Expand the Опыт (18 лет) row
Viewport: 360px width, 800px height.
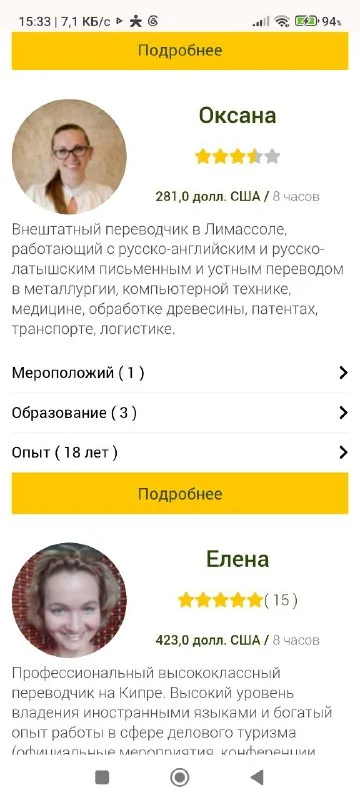(179, 453)
